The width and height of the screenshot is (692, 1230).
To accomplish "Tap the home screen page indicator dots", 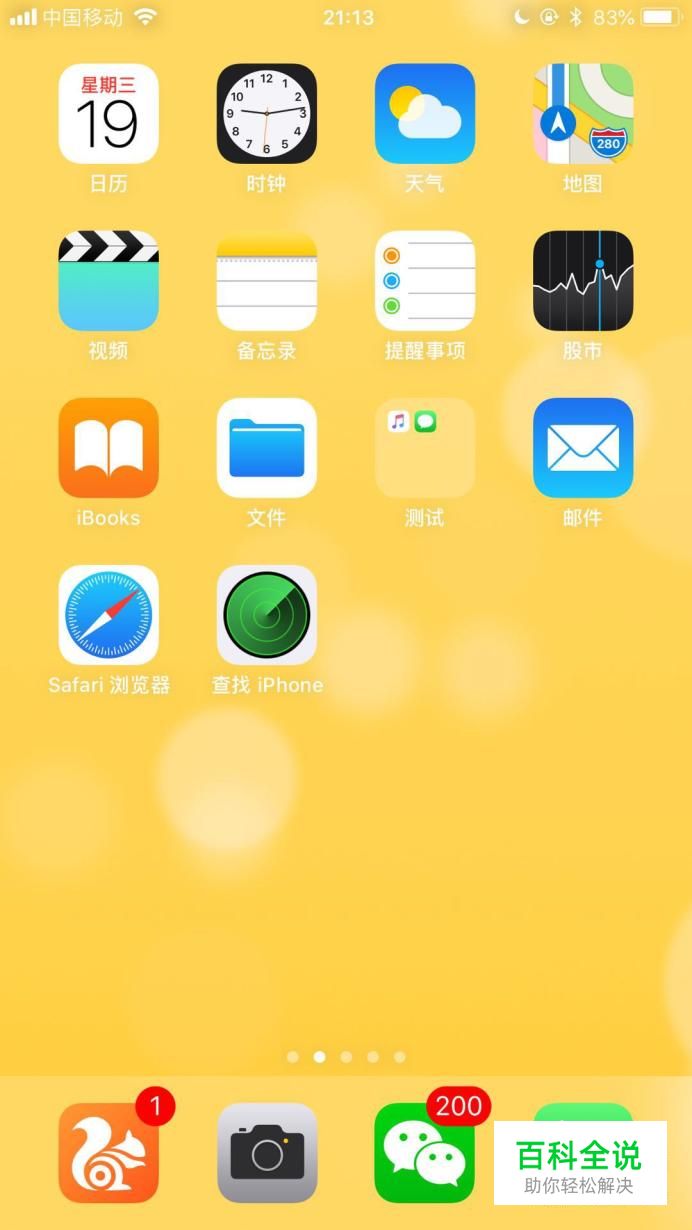I will (x=346, y=1057).
